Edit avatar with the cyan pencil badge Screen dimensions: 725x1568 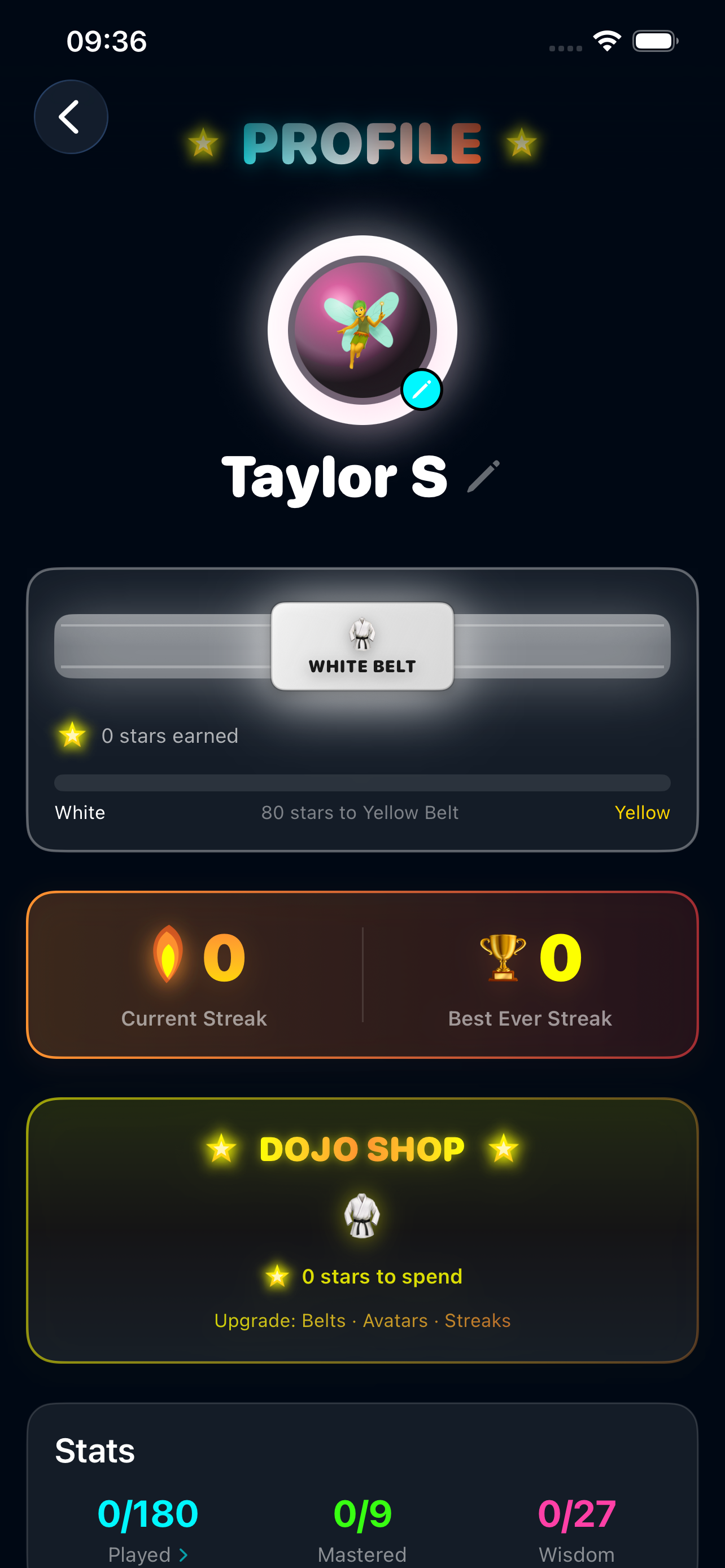click(x=421, y=389)
